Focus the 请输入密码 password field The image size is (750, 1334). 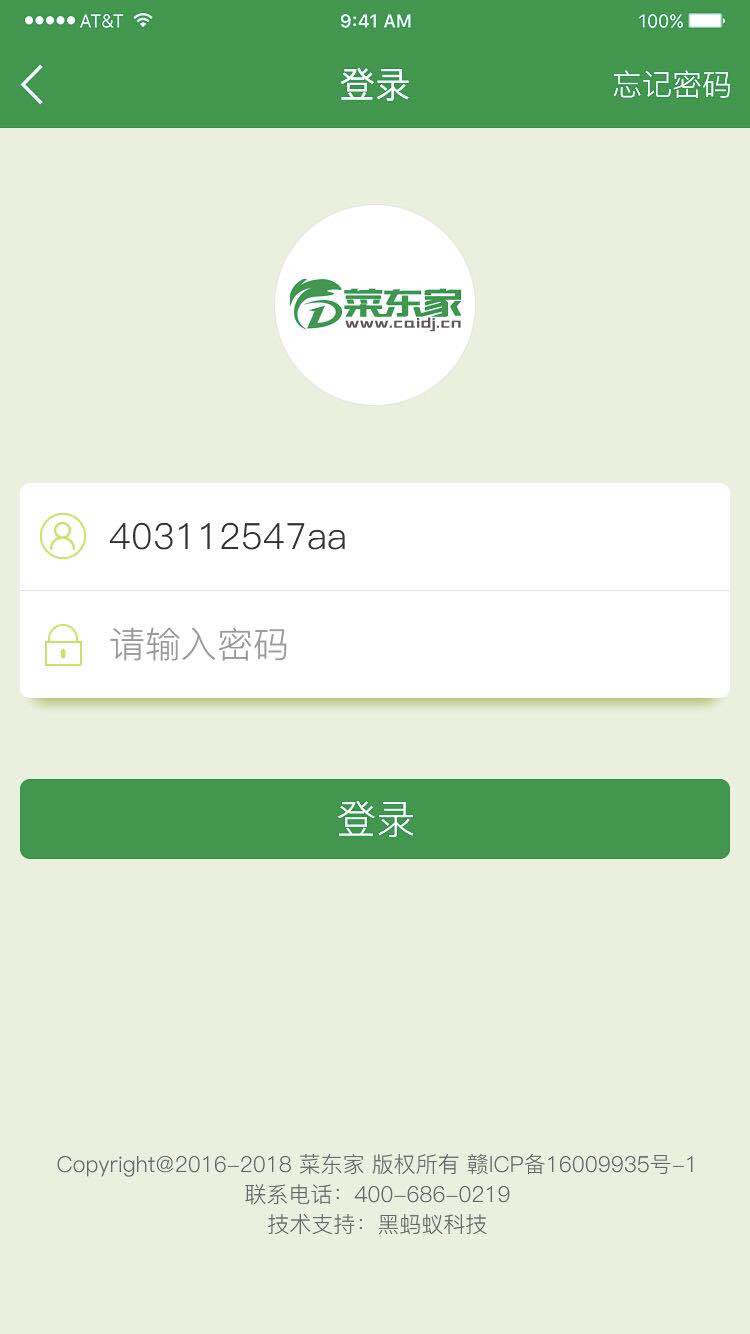[x=400, y=645]
